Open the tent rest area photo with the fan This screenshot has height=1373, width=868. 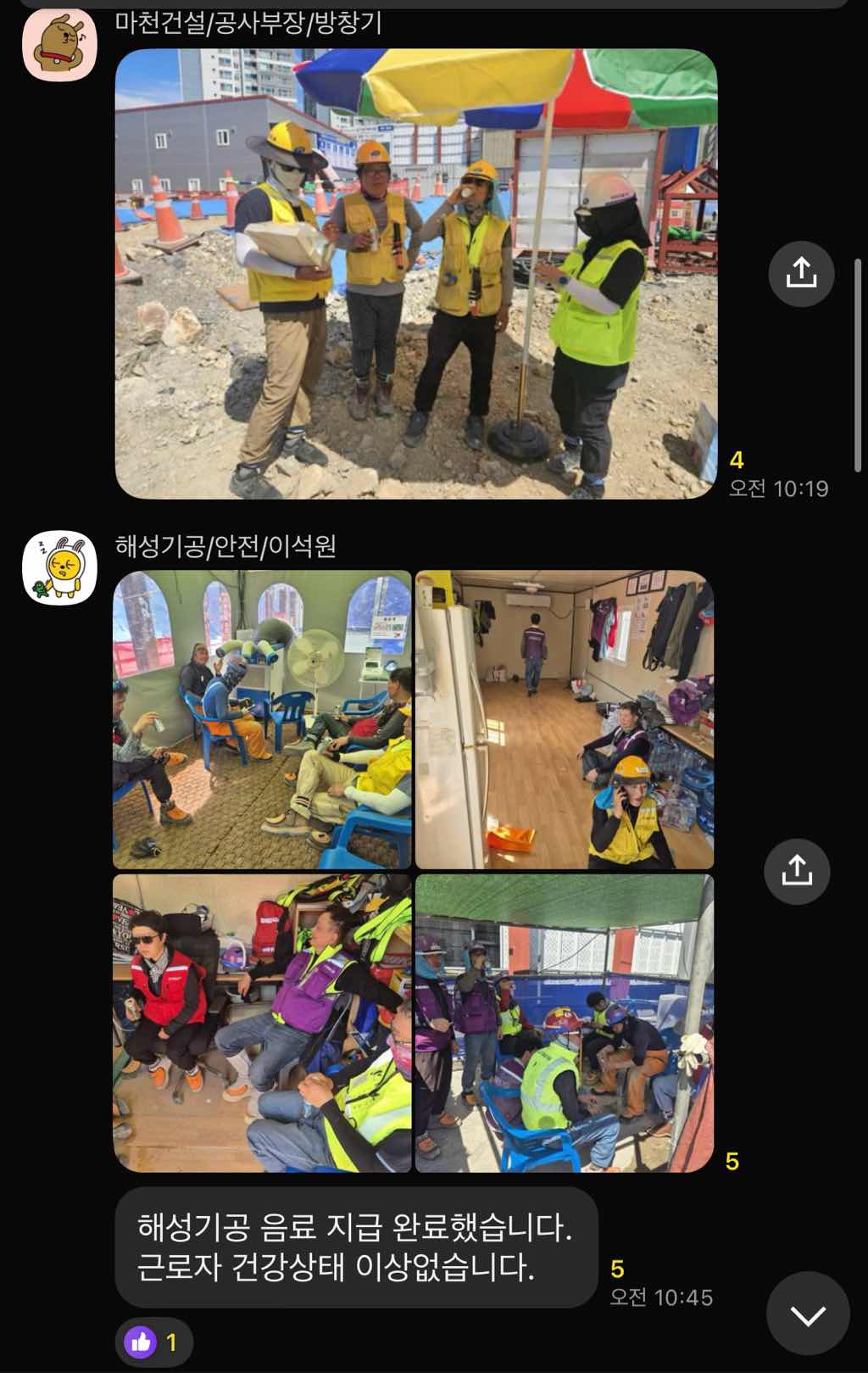(262, 719)
